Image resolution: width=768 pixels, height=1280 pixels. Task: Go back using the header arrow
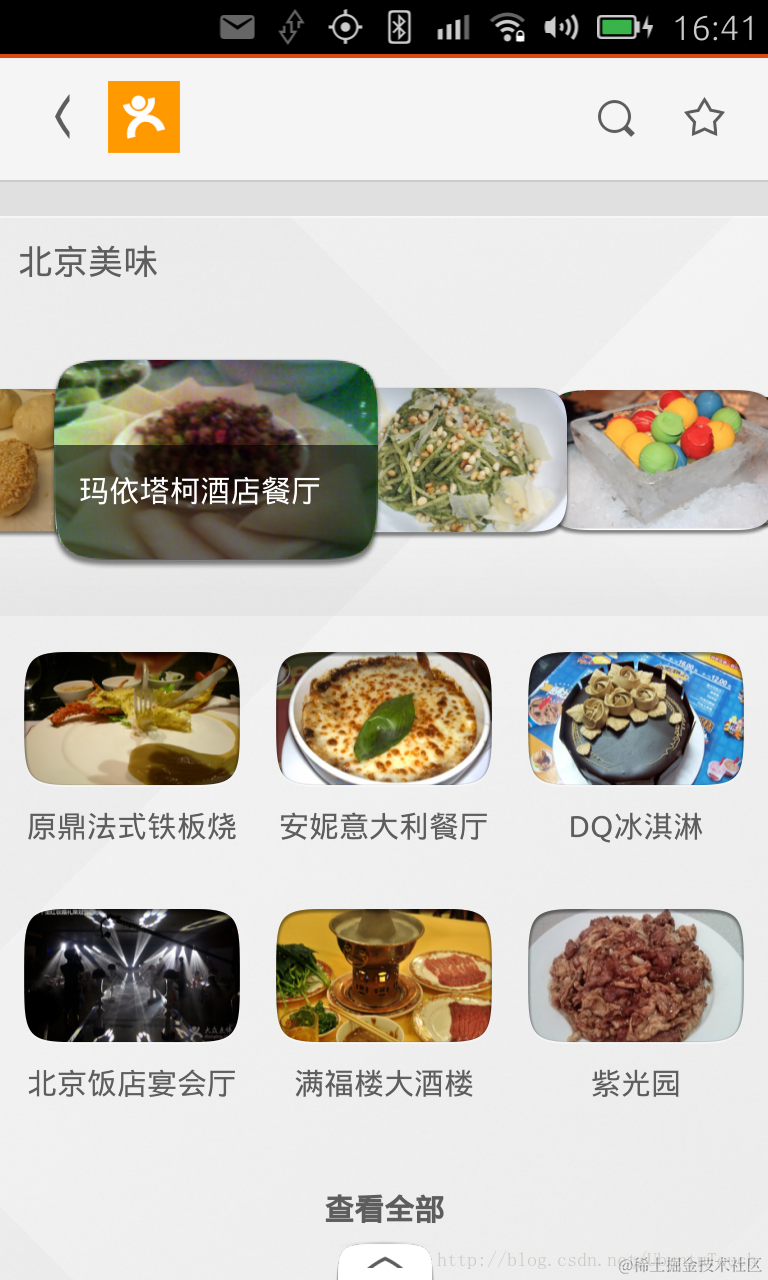(x=63, y=117)
